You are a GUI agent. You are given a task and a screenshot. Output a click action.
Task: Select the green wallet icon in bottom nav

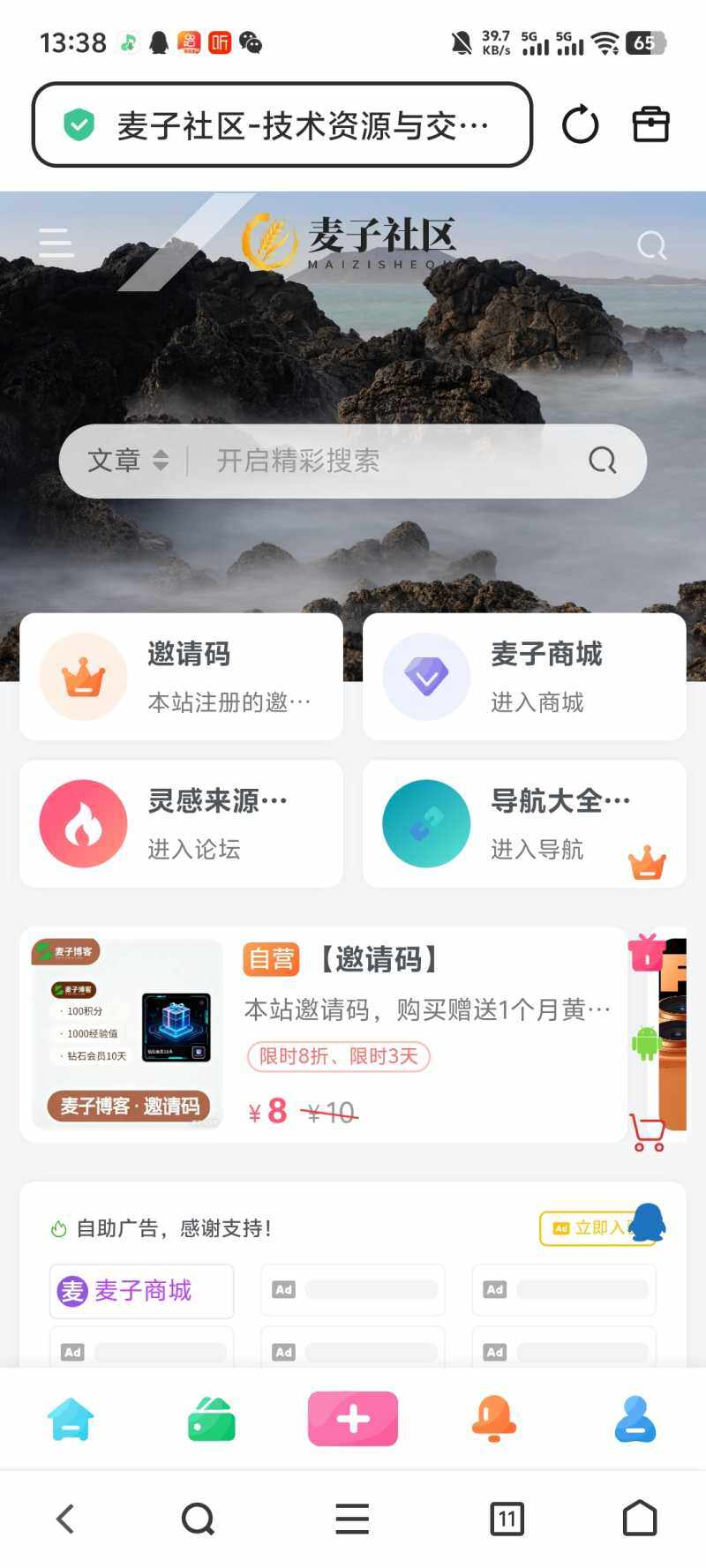pos(210,1419)
